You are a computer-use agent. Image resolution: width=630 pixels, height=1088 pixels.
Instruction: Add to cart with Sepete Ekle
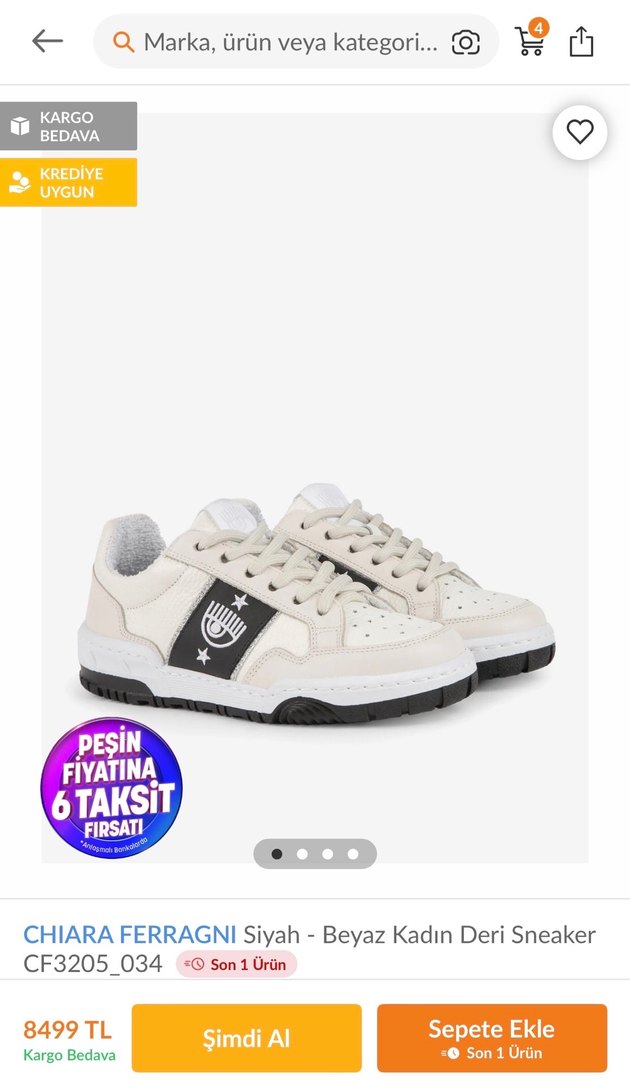pos(491,1038)
